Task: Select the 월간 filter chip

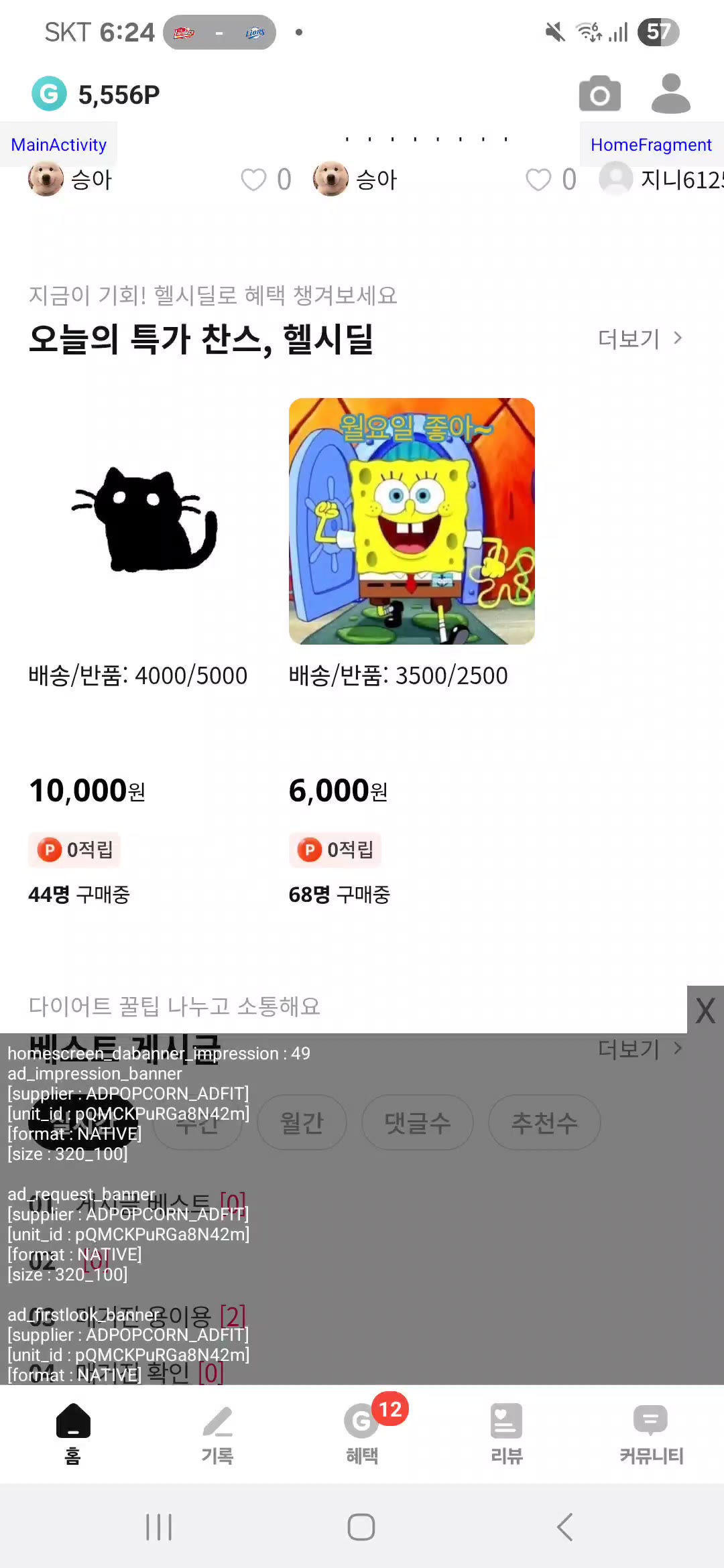Action: [302, 1122]
